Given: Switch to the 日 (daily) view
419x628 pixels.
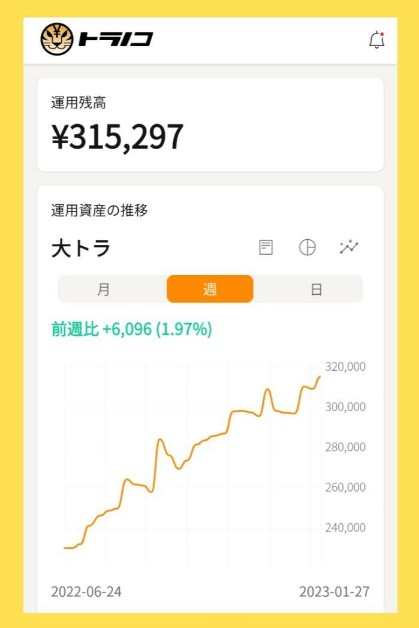Looking at the screenshot, I should point(316,289).
